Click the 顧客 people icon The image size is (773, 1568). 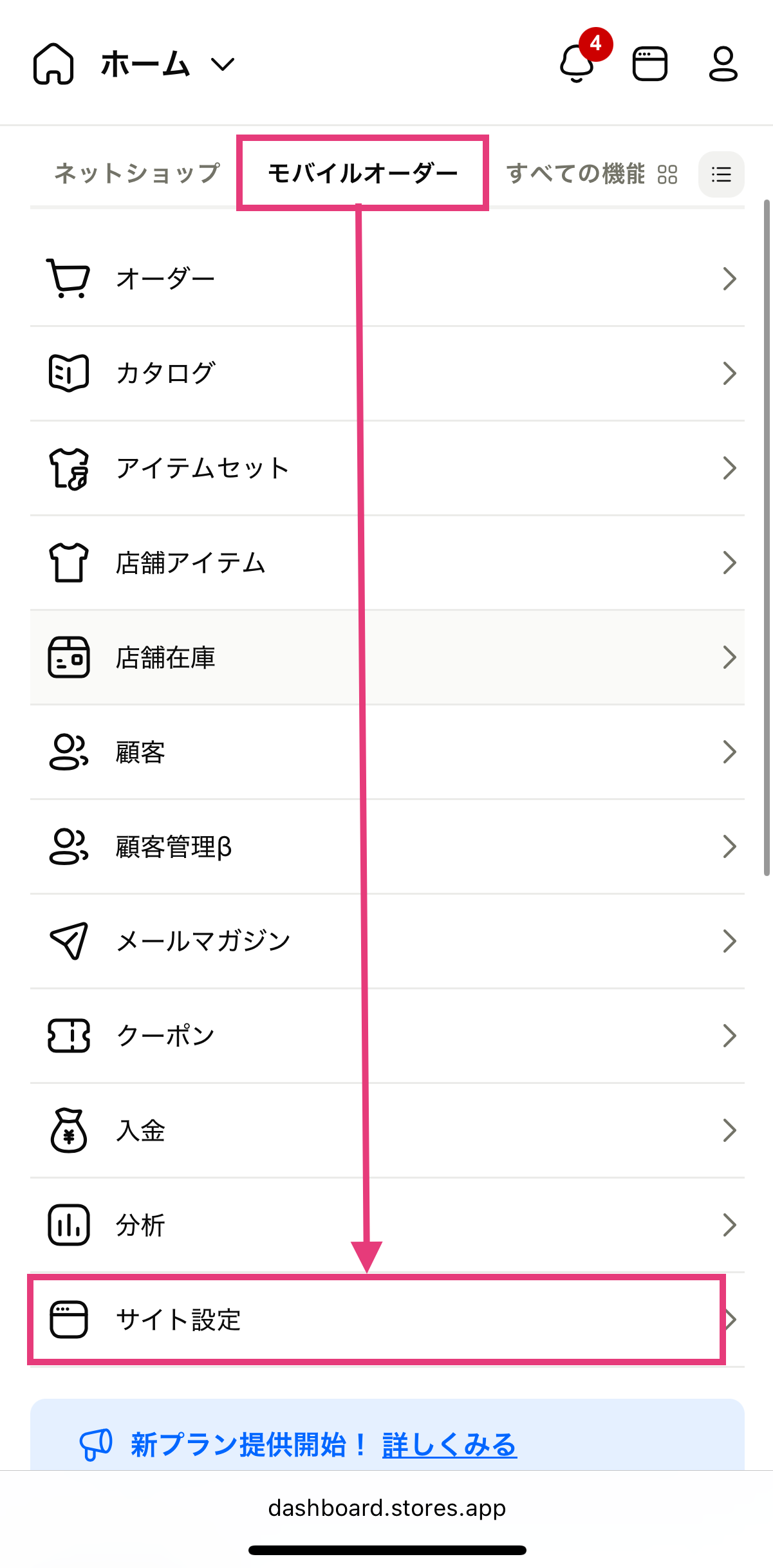68,752
